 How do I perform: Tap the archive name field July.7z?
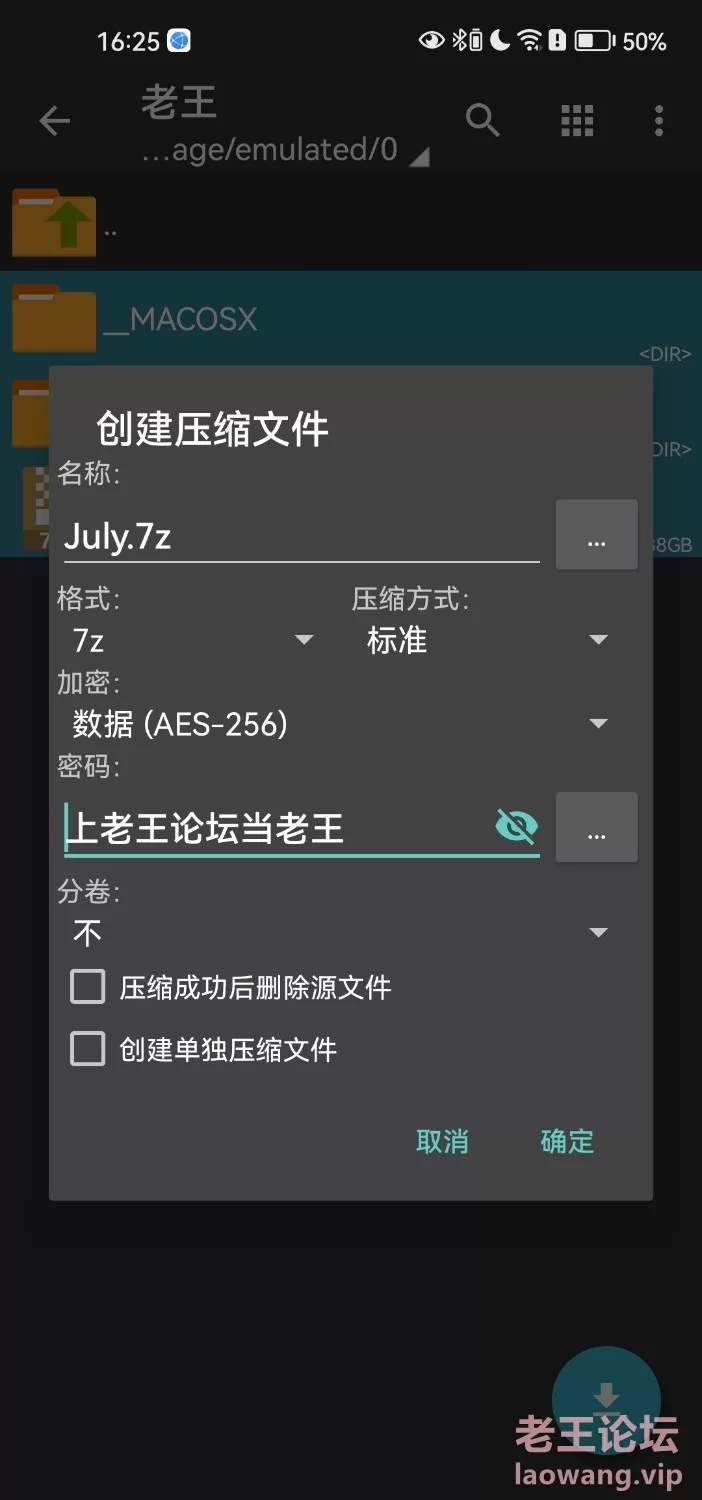click(x=301, y=537)
